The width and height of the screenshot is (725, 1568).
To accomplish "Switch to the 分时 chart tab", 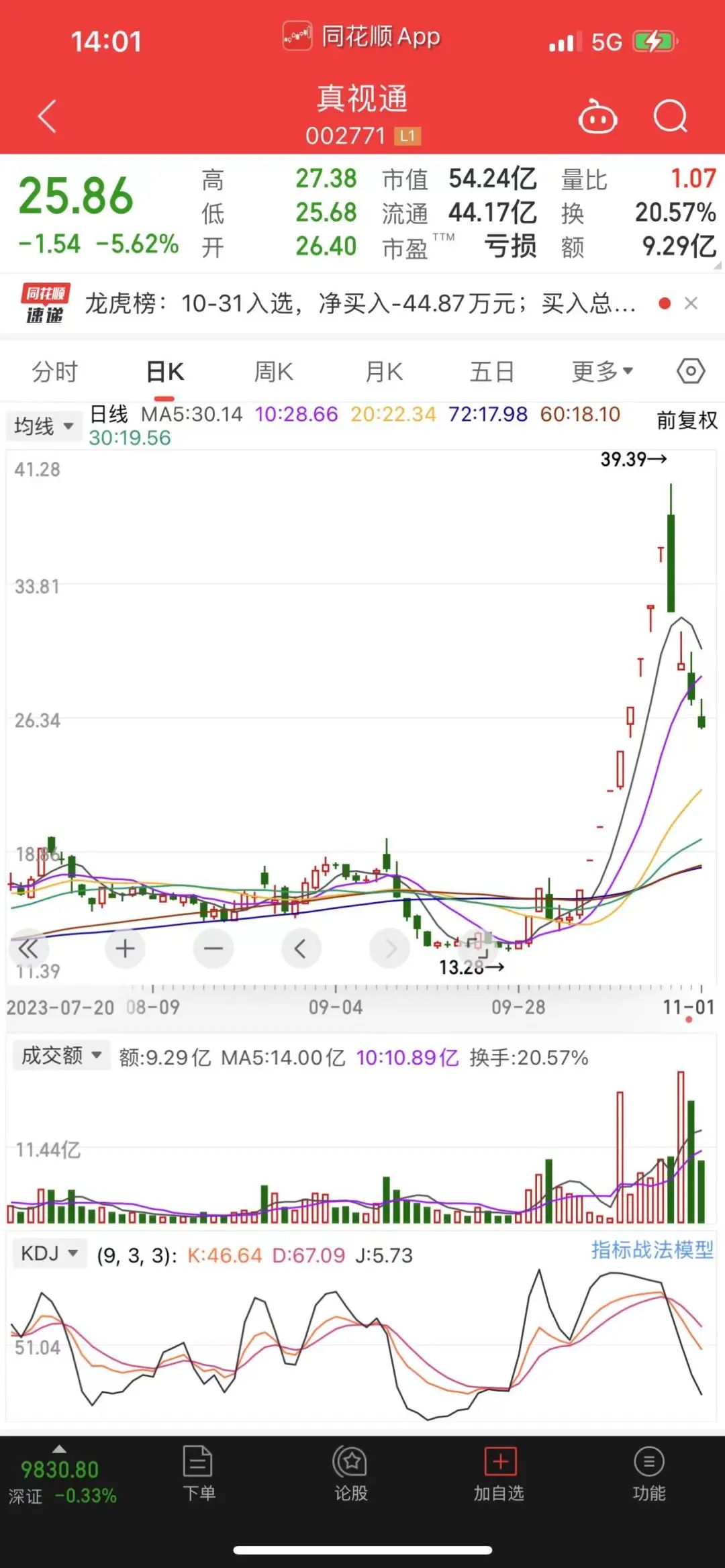I will coord(55,371).
